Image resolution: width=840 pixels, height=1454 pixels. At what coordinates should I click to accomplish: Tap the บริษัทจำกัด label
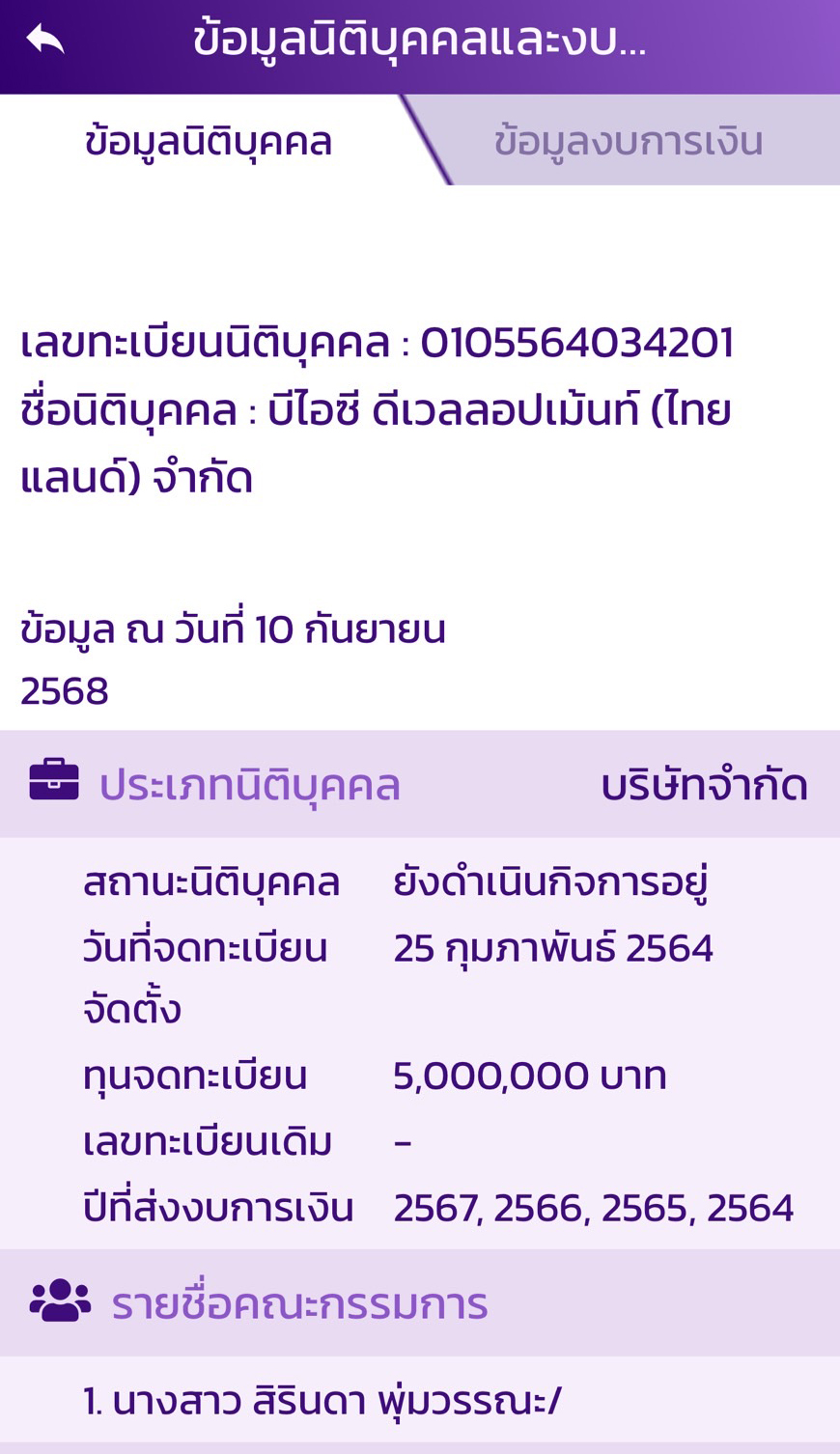click(x=703, y=784)
